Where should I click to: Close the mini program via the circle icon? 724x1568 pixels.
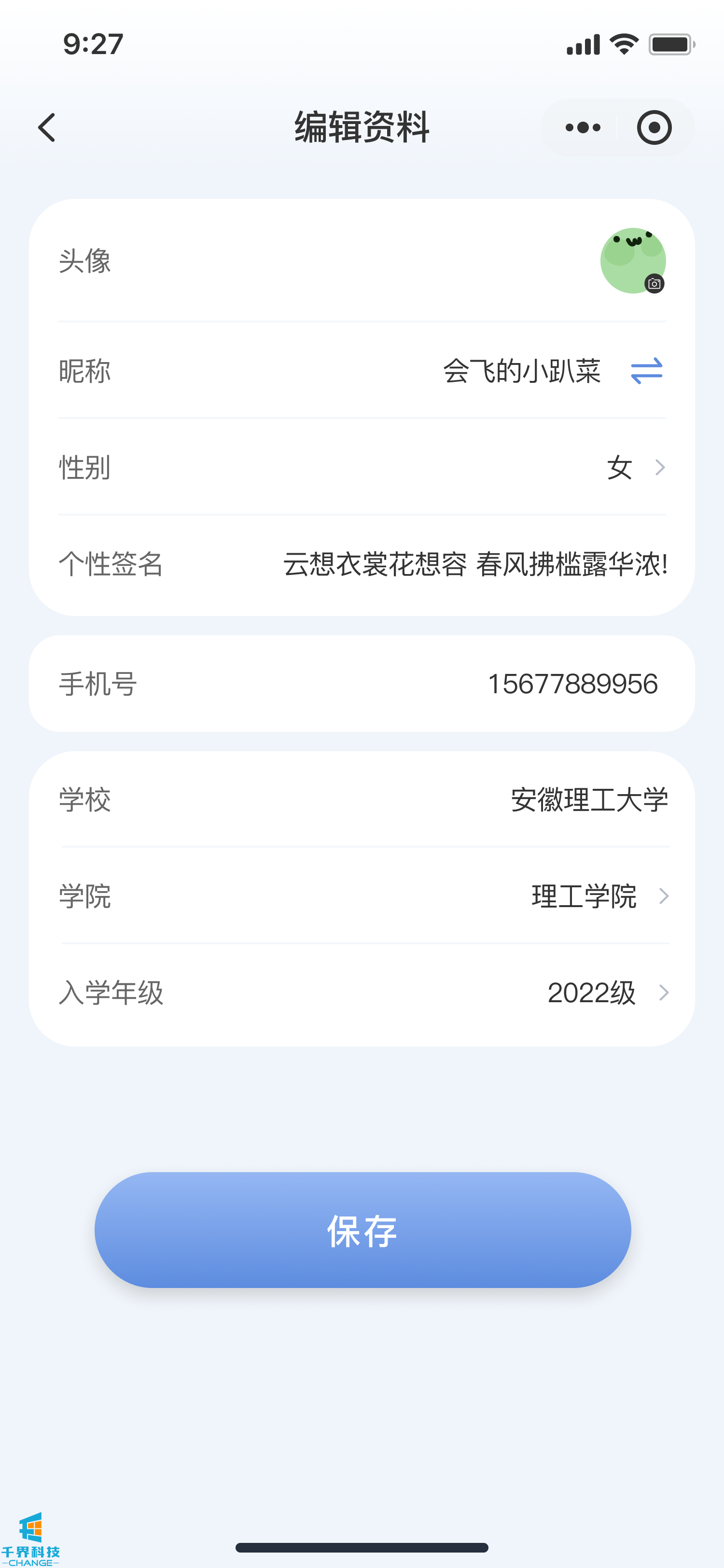(x=654, y=128)
